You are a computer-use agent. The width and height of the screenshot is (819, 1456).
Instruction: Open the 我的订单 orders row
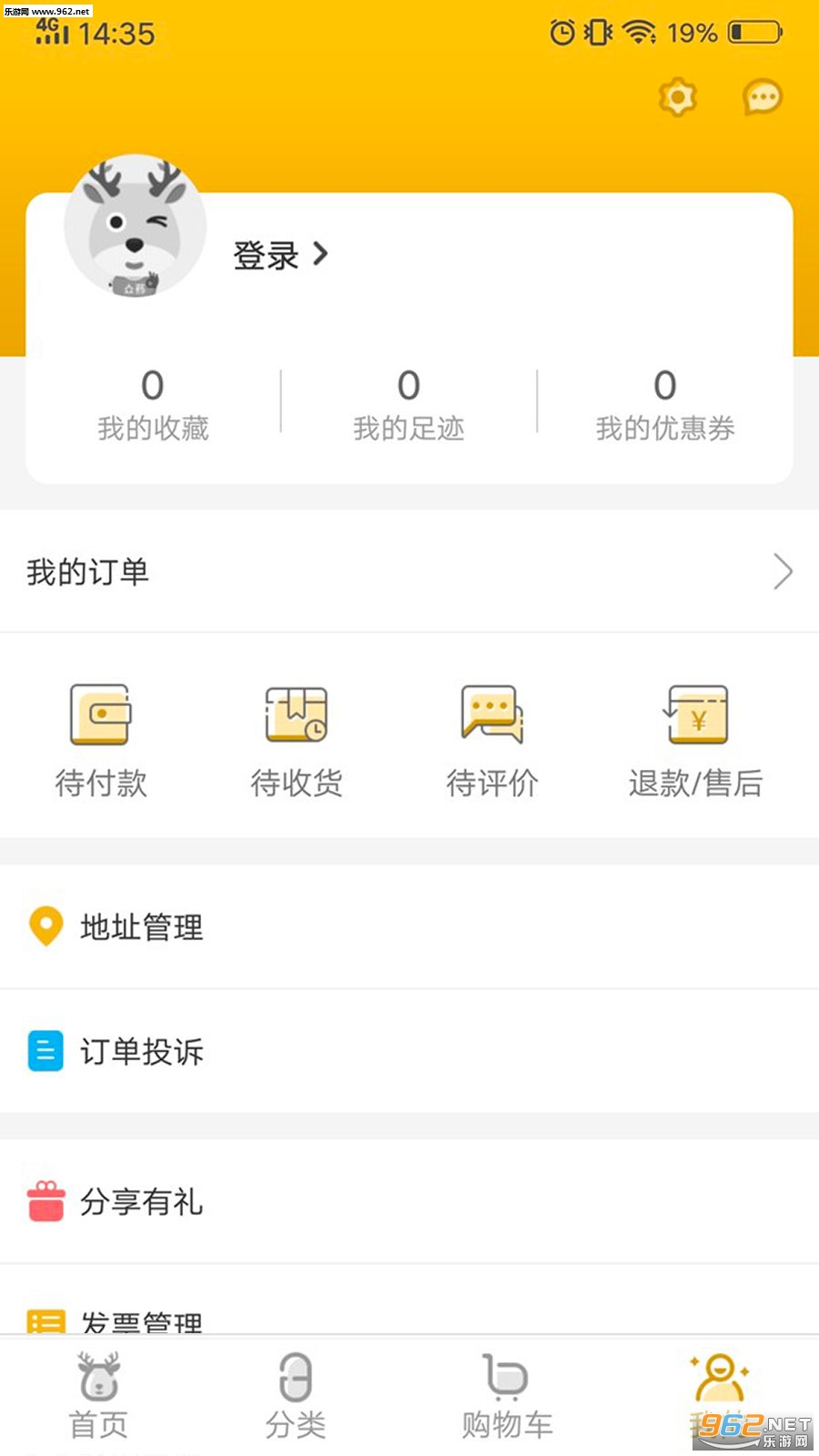click(x=409, y=572)
